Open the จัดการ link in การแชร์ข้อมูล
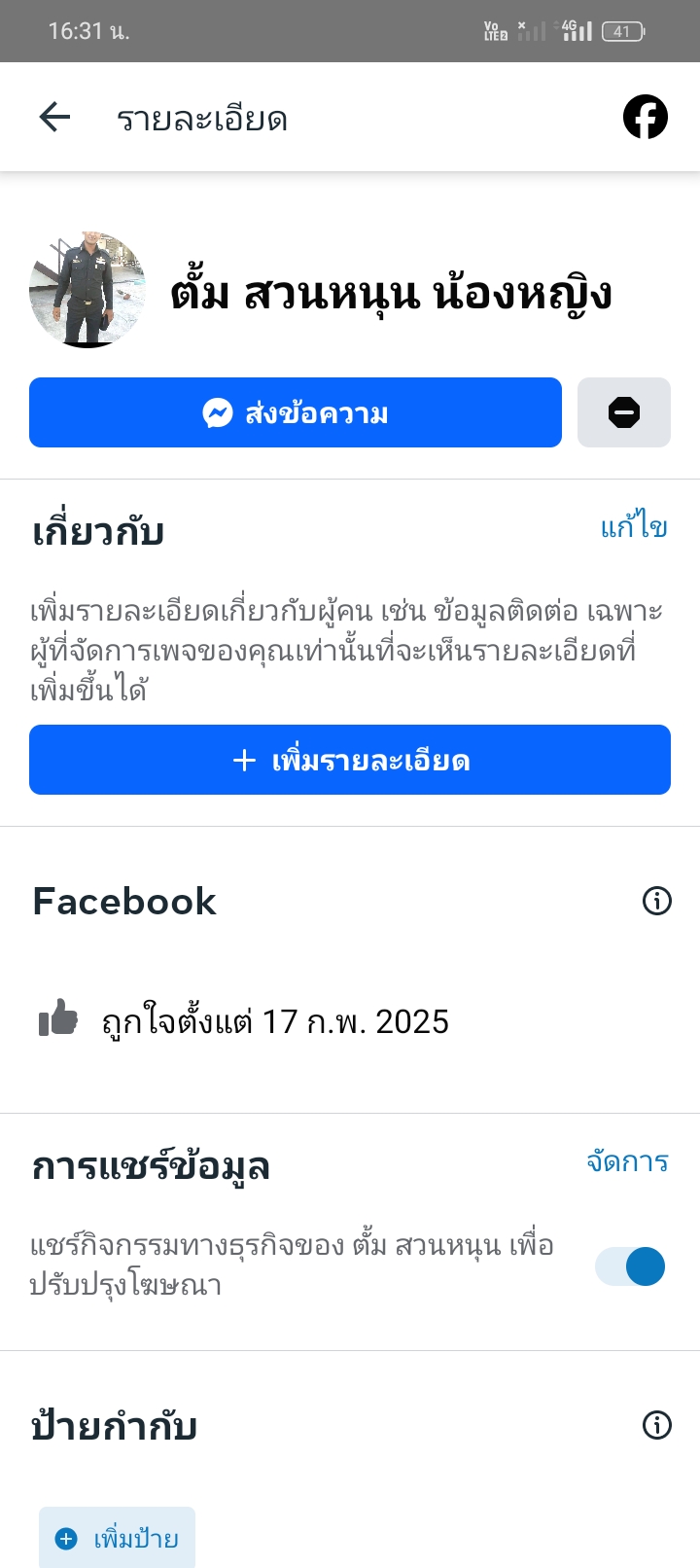Viewport: 700px width, 1568px height. [628, 1161]
